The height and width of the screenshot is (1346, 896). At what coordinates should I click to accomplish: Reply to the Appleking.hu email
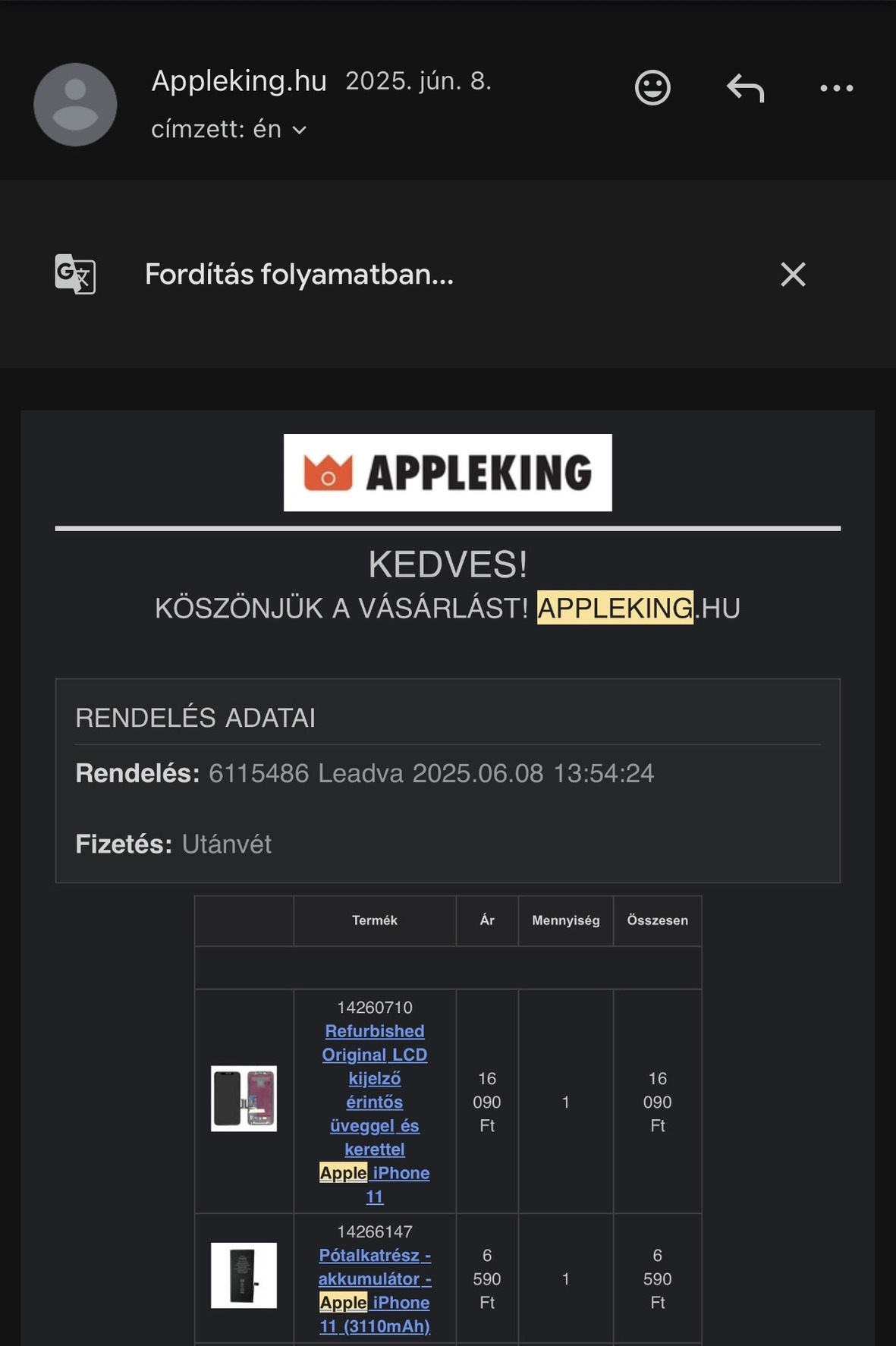click(745, 88)
